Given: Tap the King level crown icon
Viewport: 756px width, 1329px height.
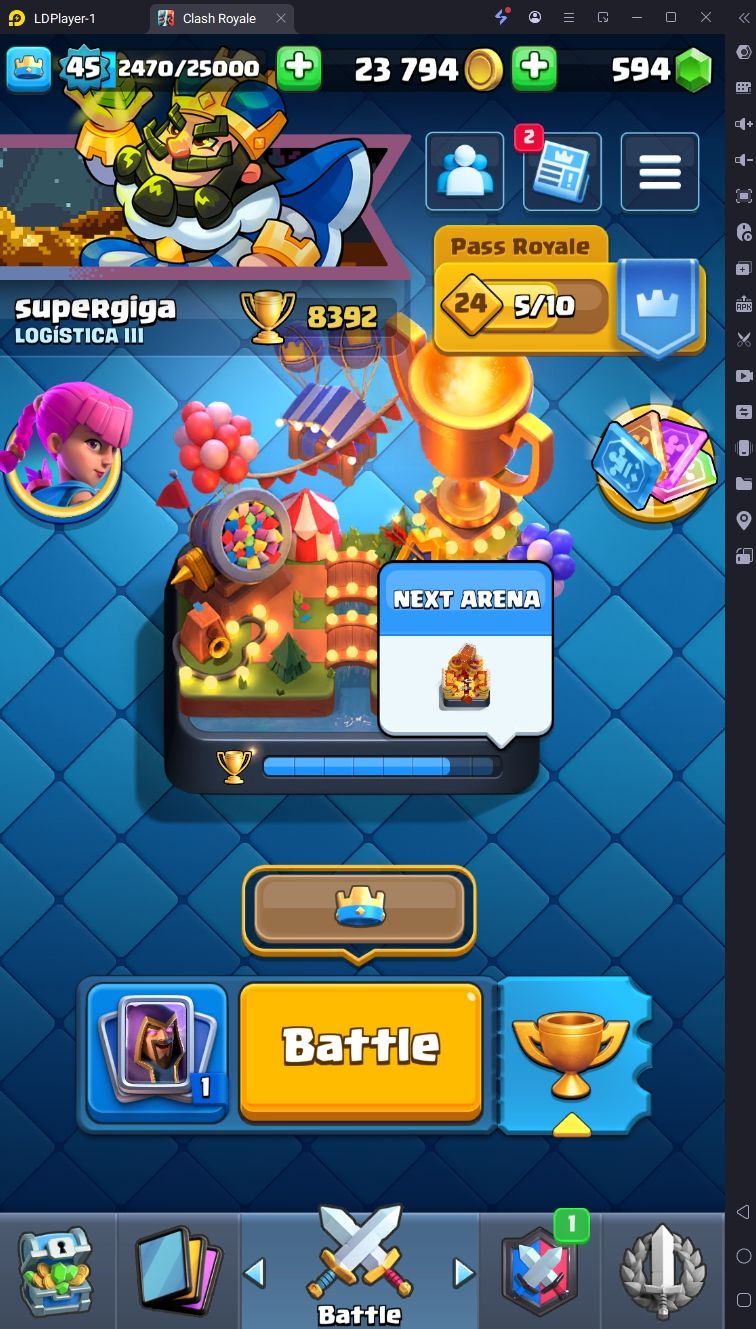Looking at the screenshot, I should (x=29, y=68).
